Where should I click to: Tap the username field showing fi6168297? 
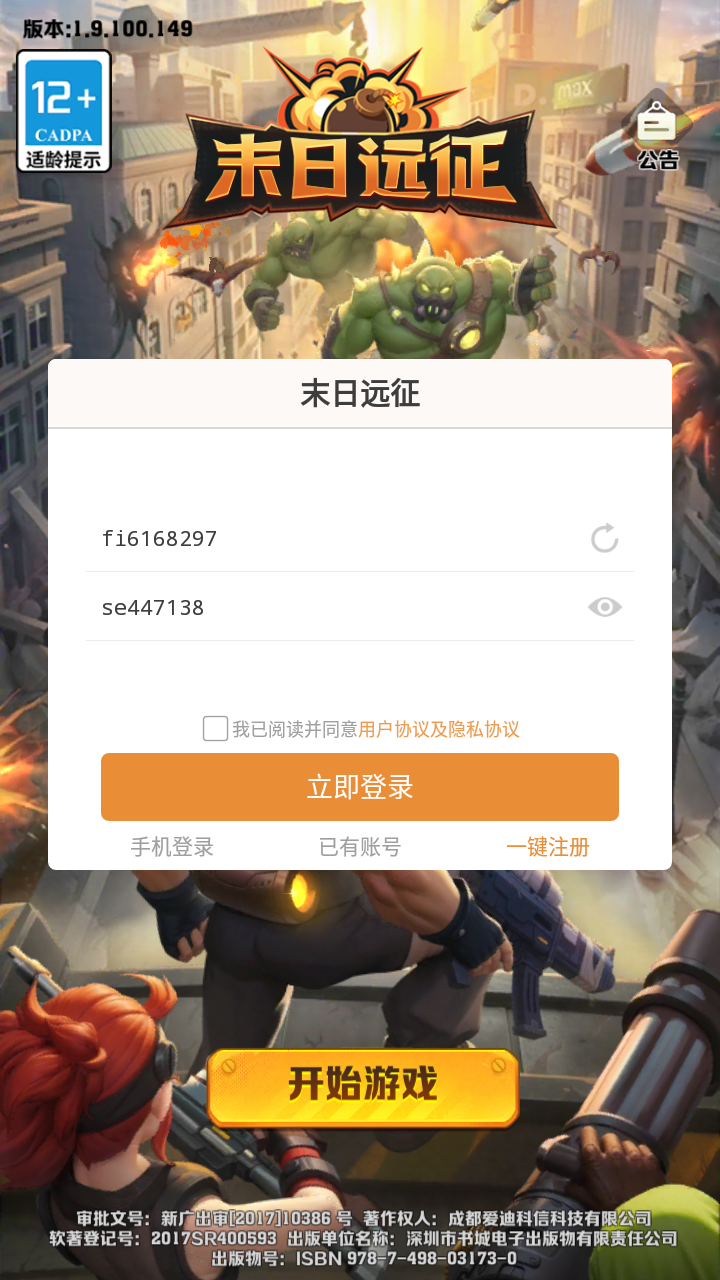point(330,539)
